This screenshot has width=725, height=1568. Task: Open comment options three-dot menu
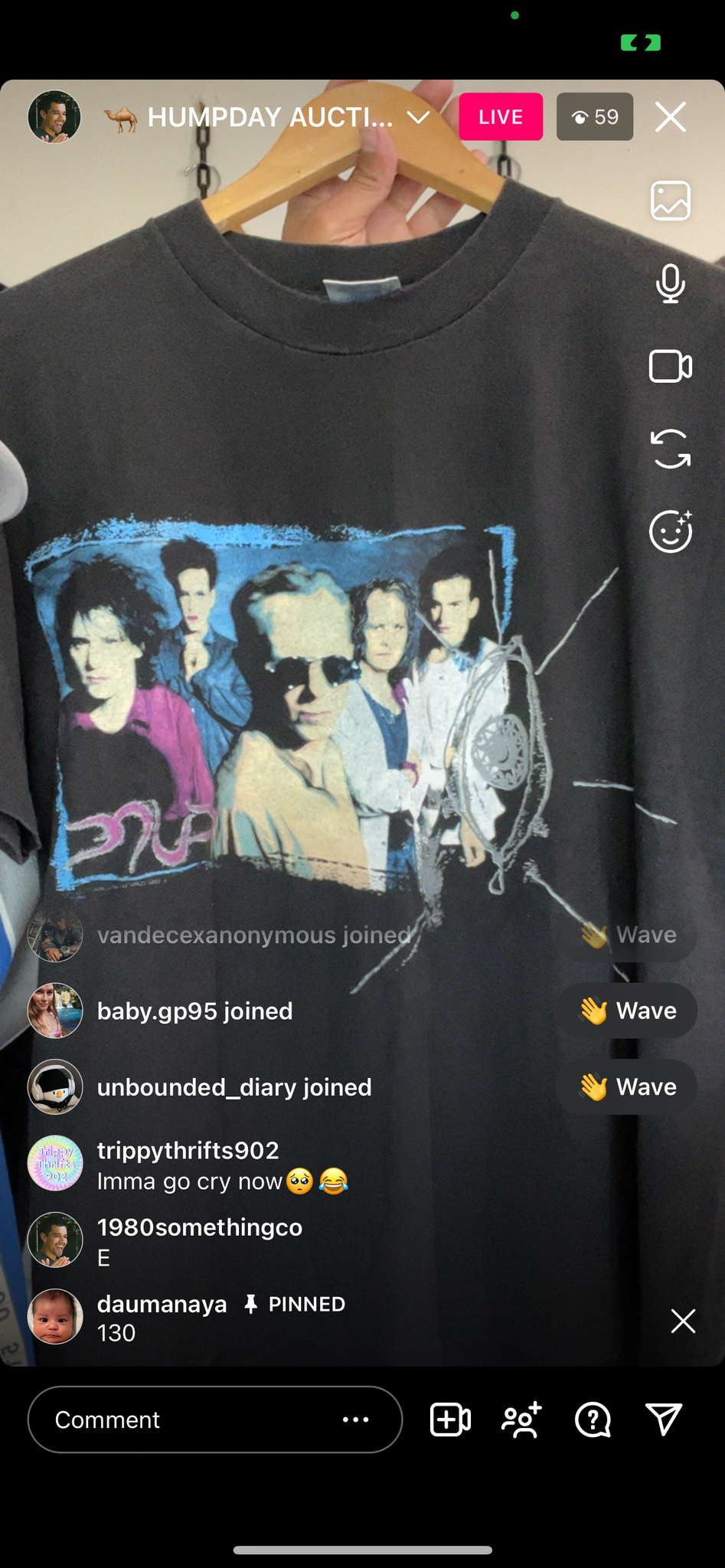click(355, 1419)
